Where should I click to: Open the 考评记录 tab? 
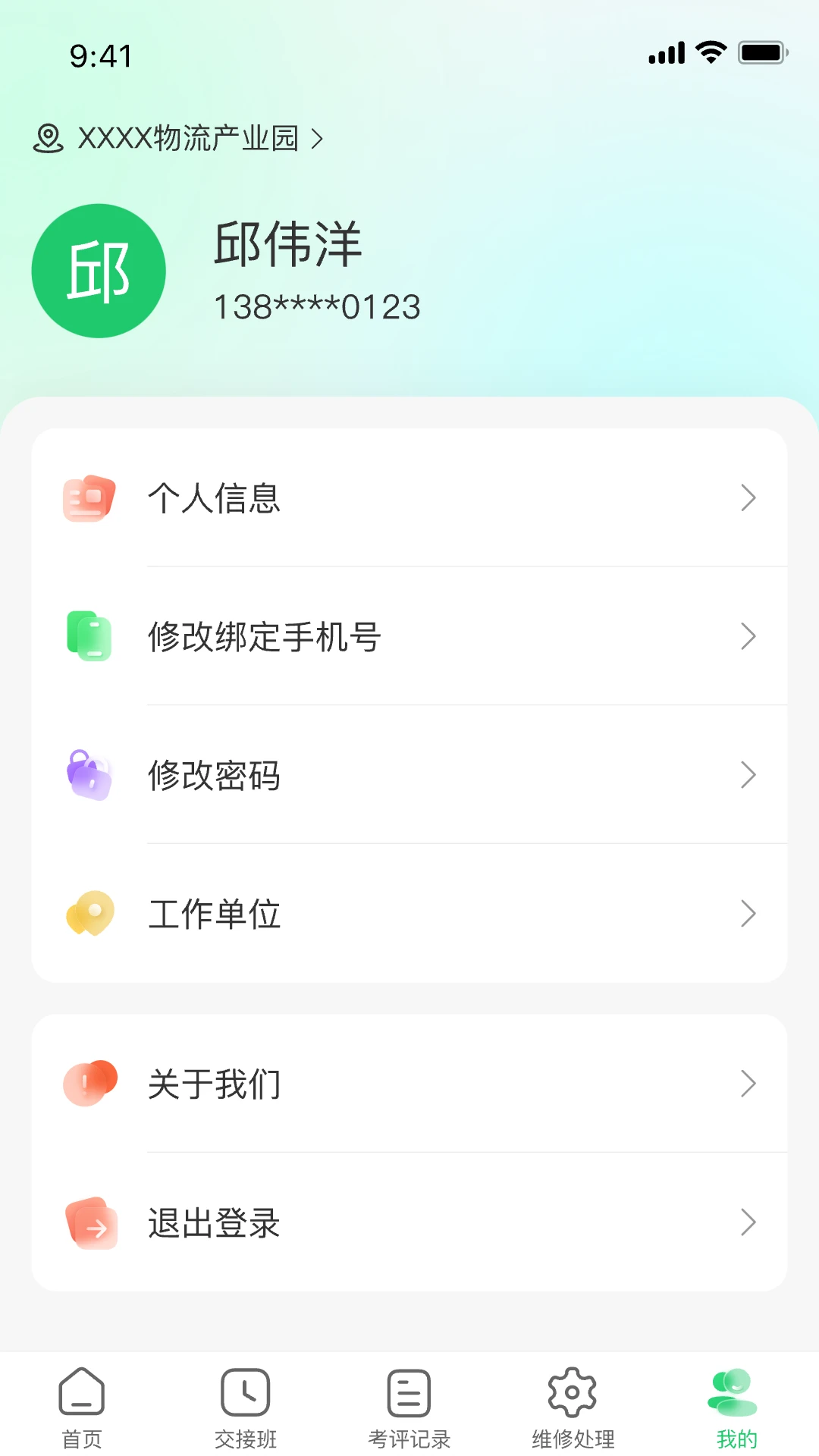click(x=409, y=1407)
